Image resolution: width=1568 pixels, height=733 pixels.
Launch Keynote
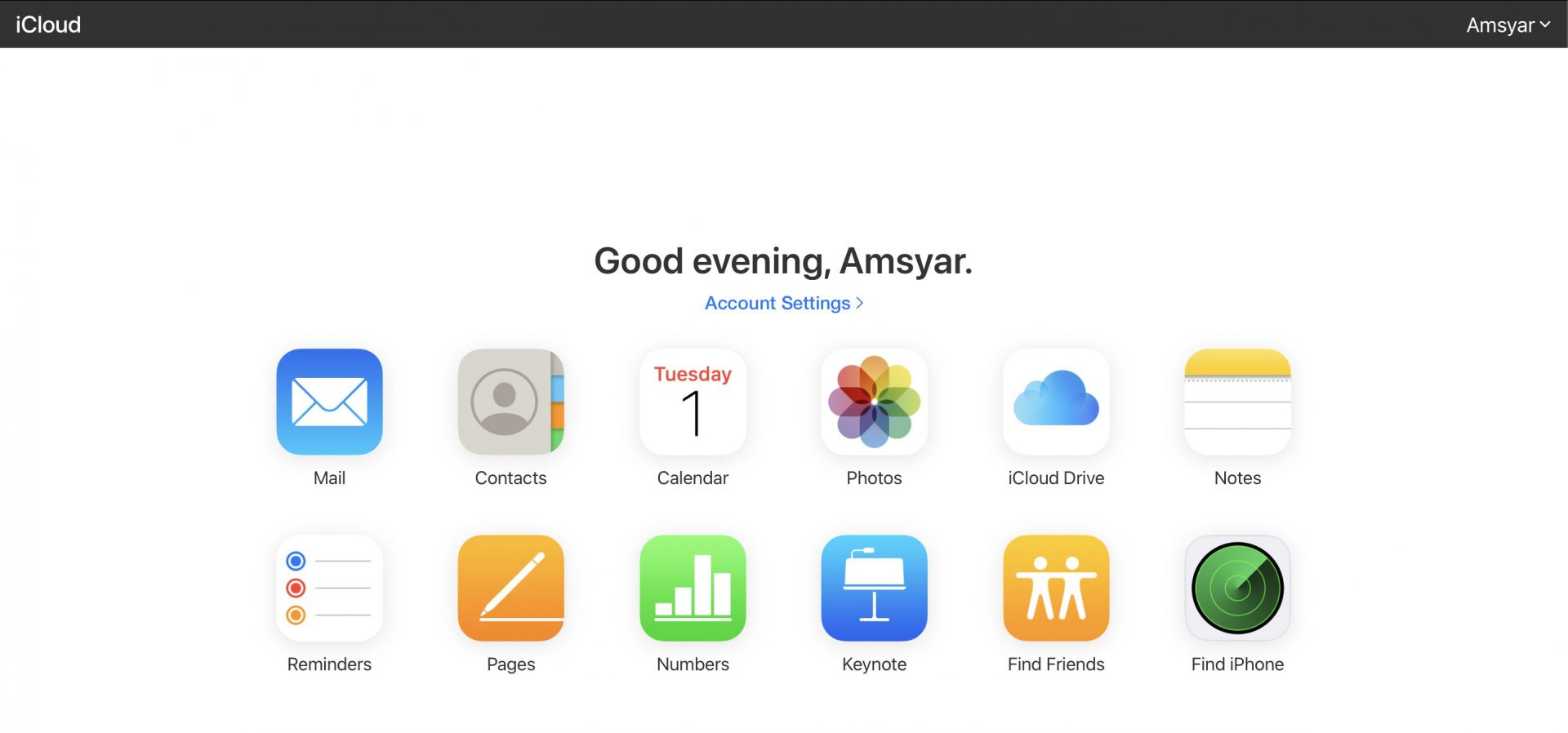(x=874, y=588)
